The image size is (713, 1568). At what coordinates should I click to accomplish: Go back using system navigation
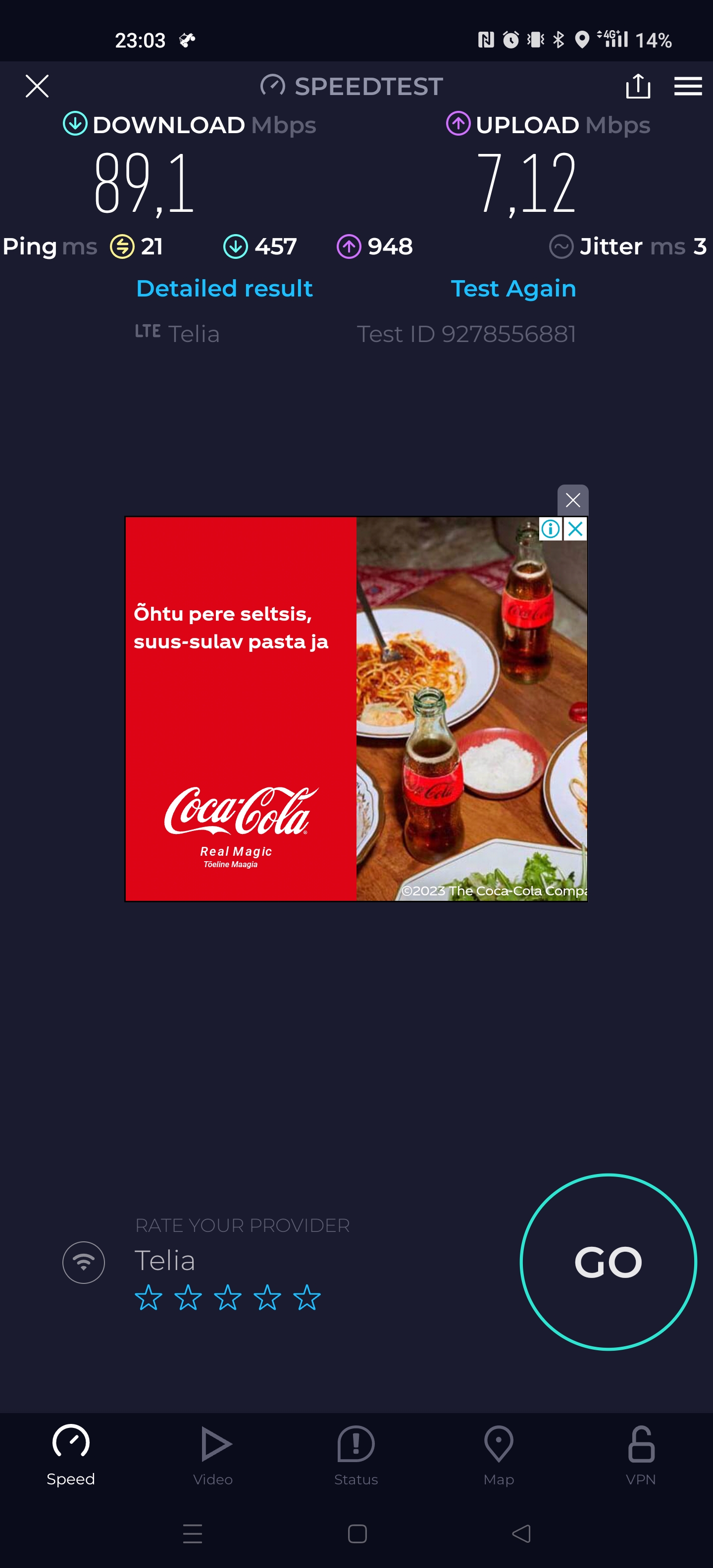point(521,1533)
